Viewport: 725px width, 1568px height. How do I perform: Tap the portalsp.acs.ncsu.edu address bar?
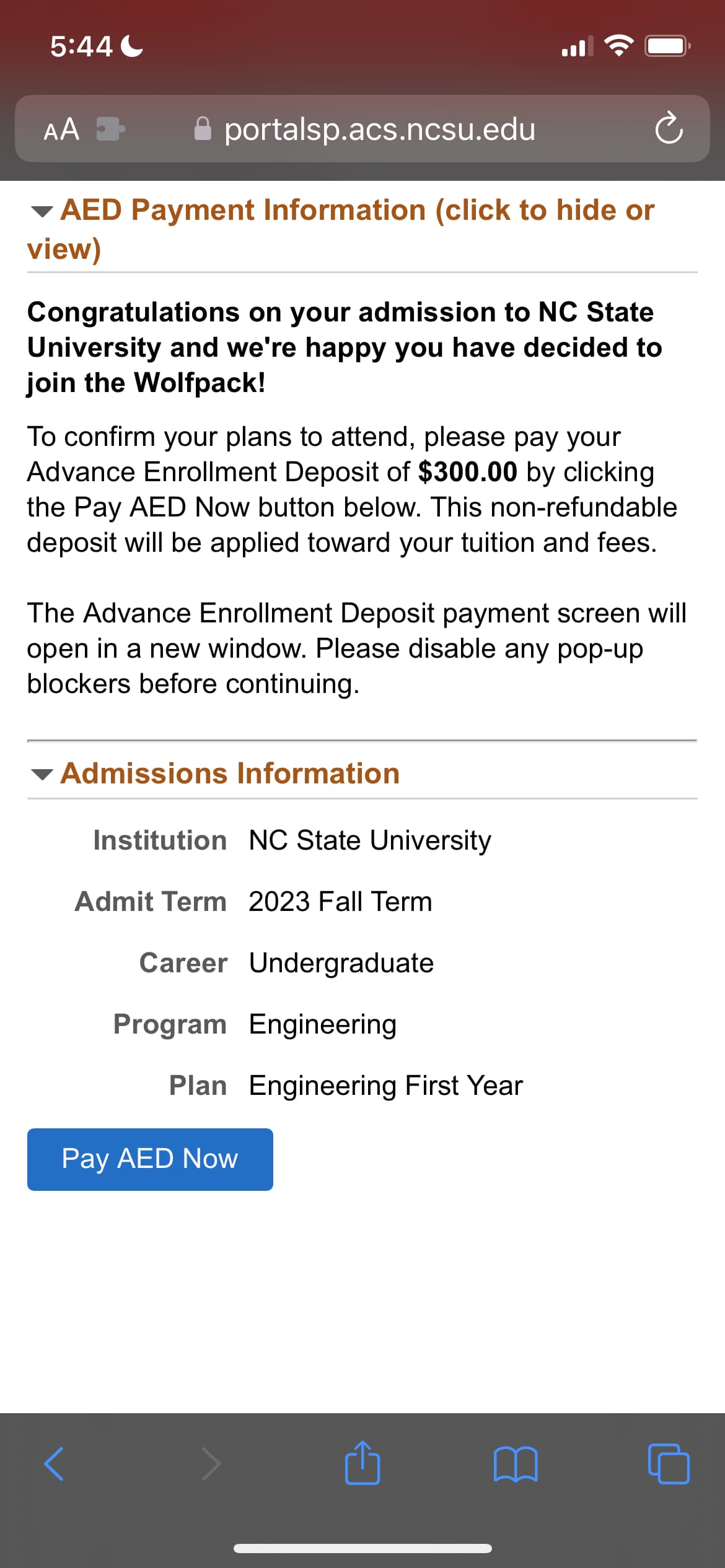(379, 129)
